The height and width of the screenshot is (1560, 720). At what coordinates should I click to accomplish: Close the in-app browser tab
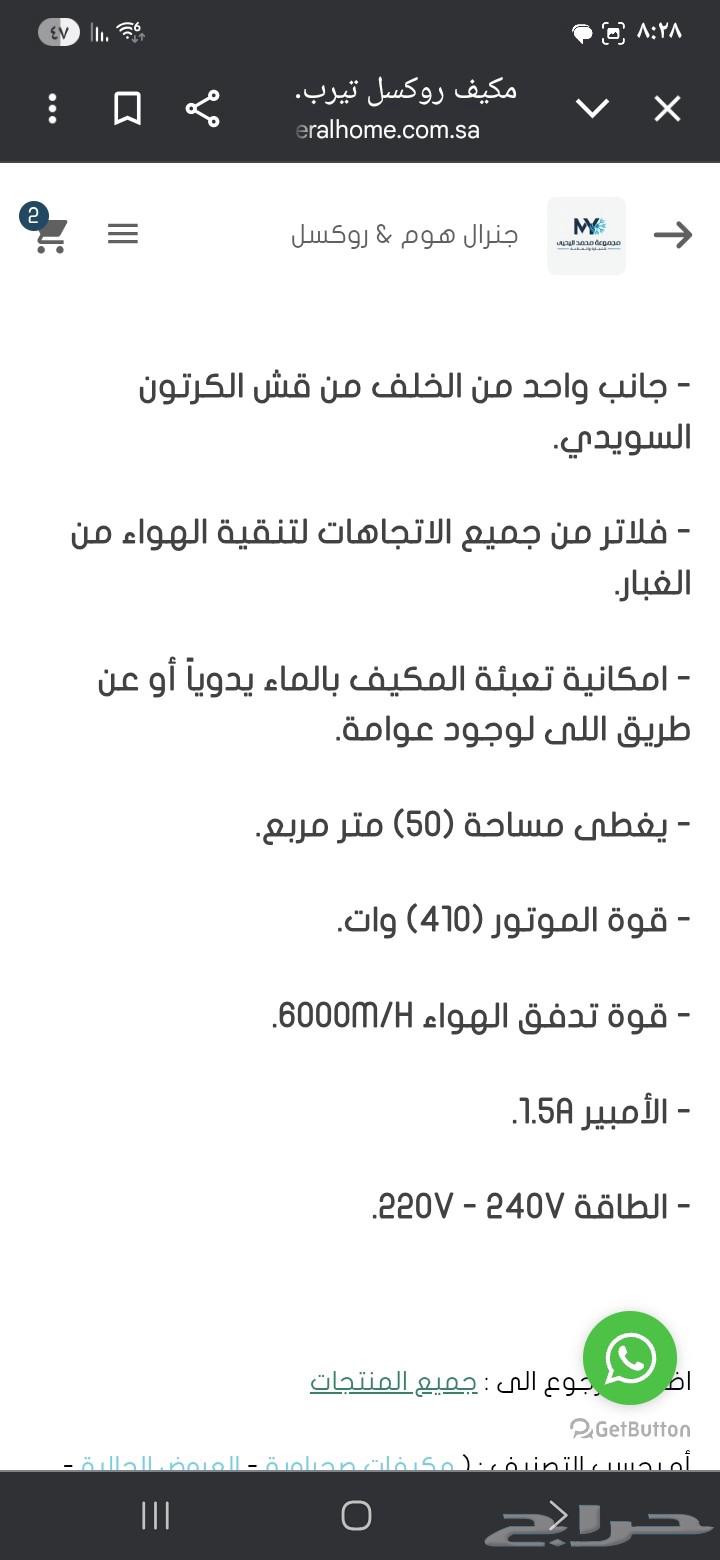coord(666,108)
